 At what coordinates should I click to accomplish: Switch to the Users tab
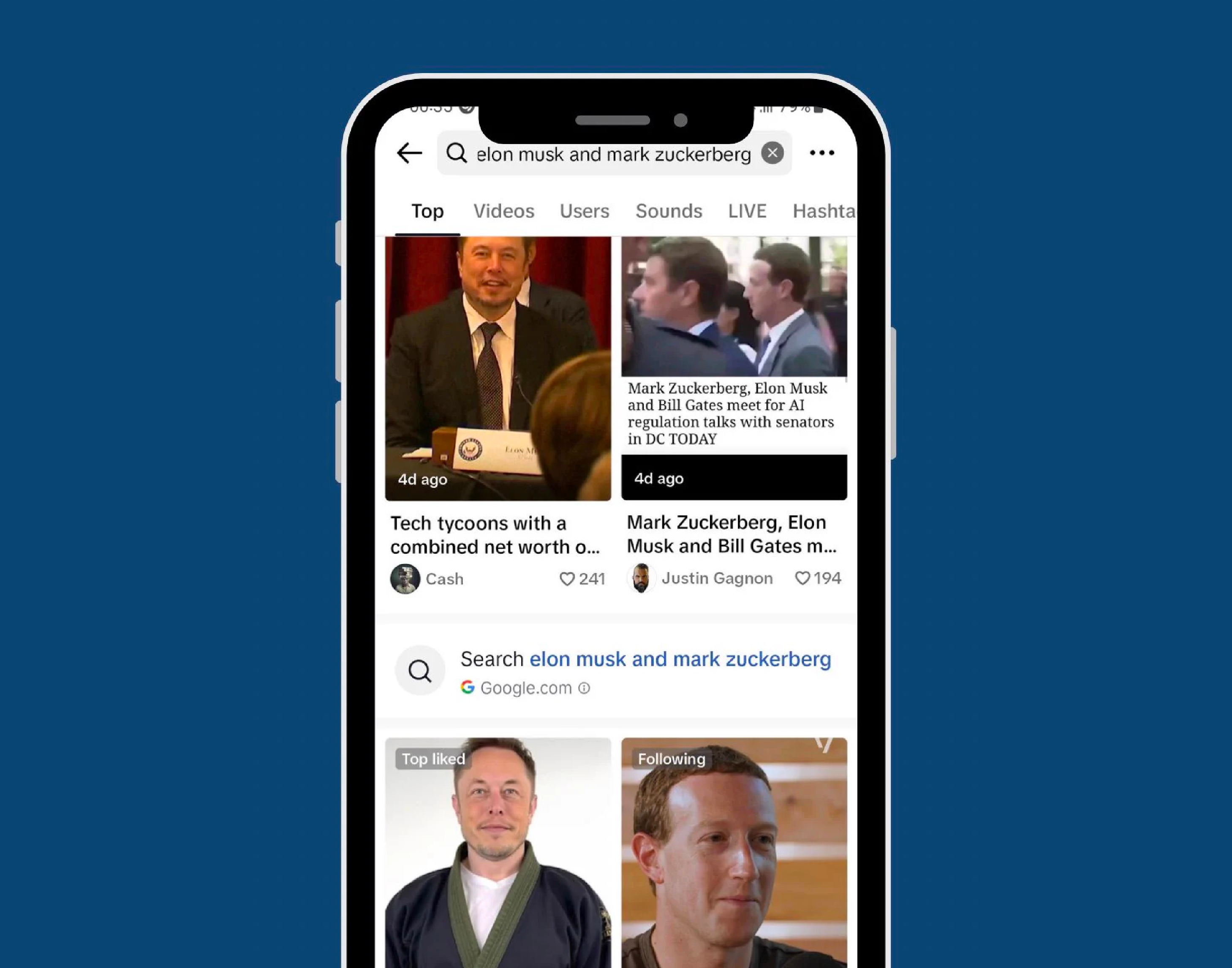[584, 211]
